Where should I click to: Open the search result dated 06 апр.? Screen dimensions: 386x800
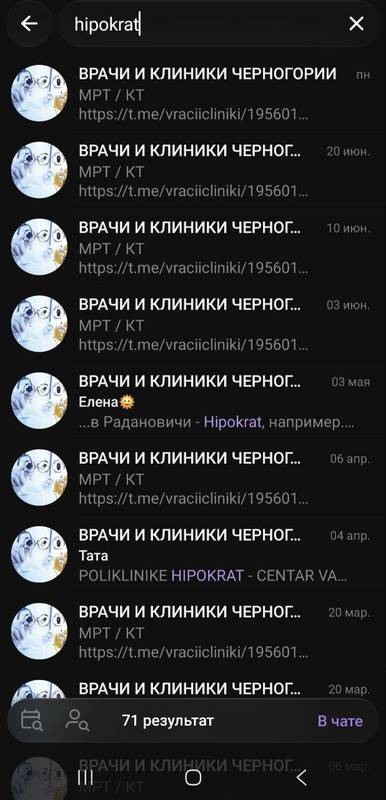[193, 478]
